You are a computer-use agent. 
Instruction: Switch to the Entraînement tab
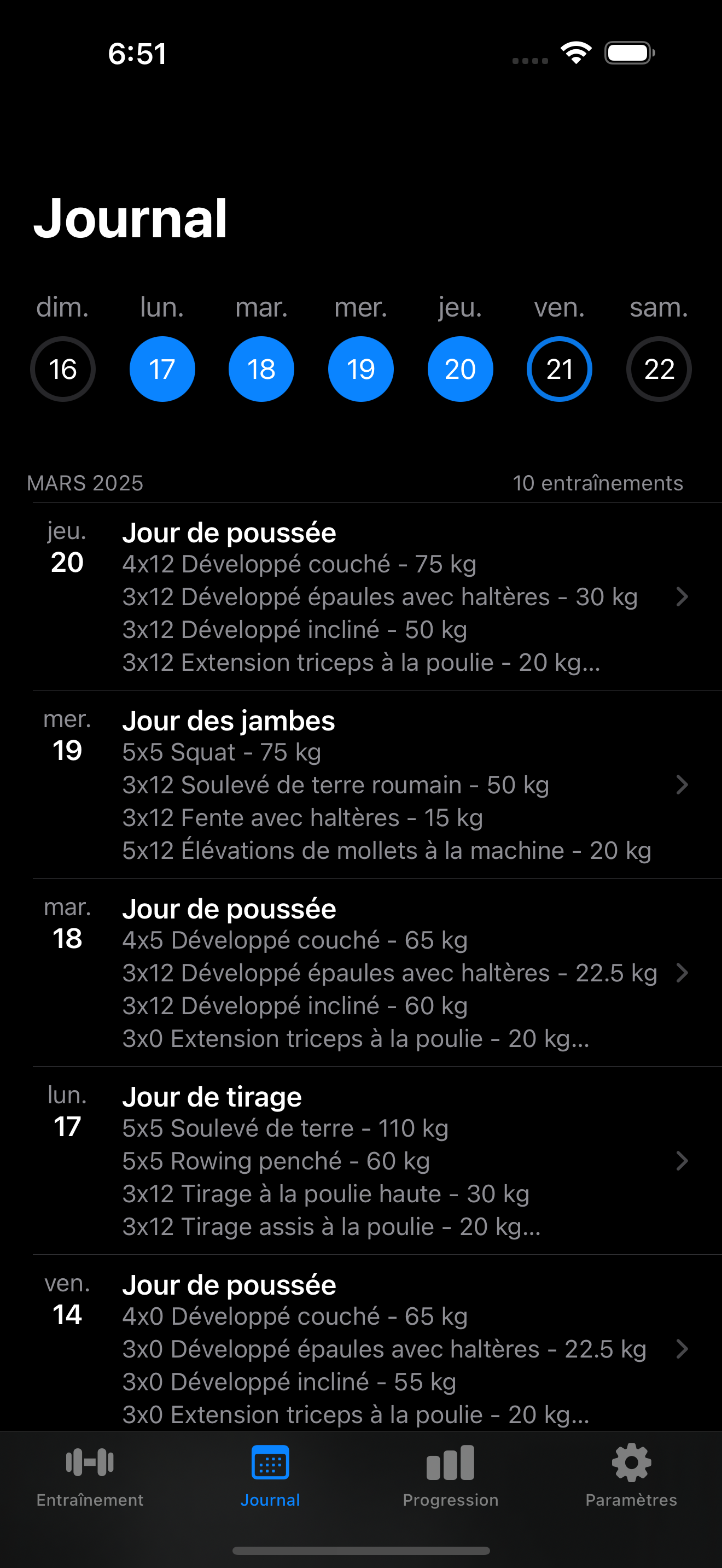click(x=90, y=1476)
